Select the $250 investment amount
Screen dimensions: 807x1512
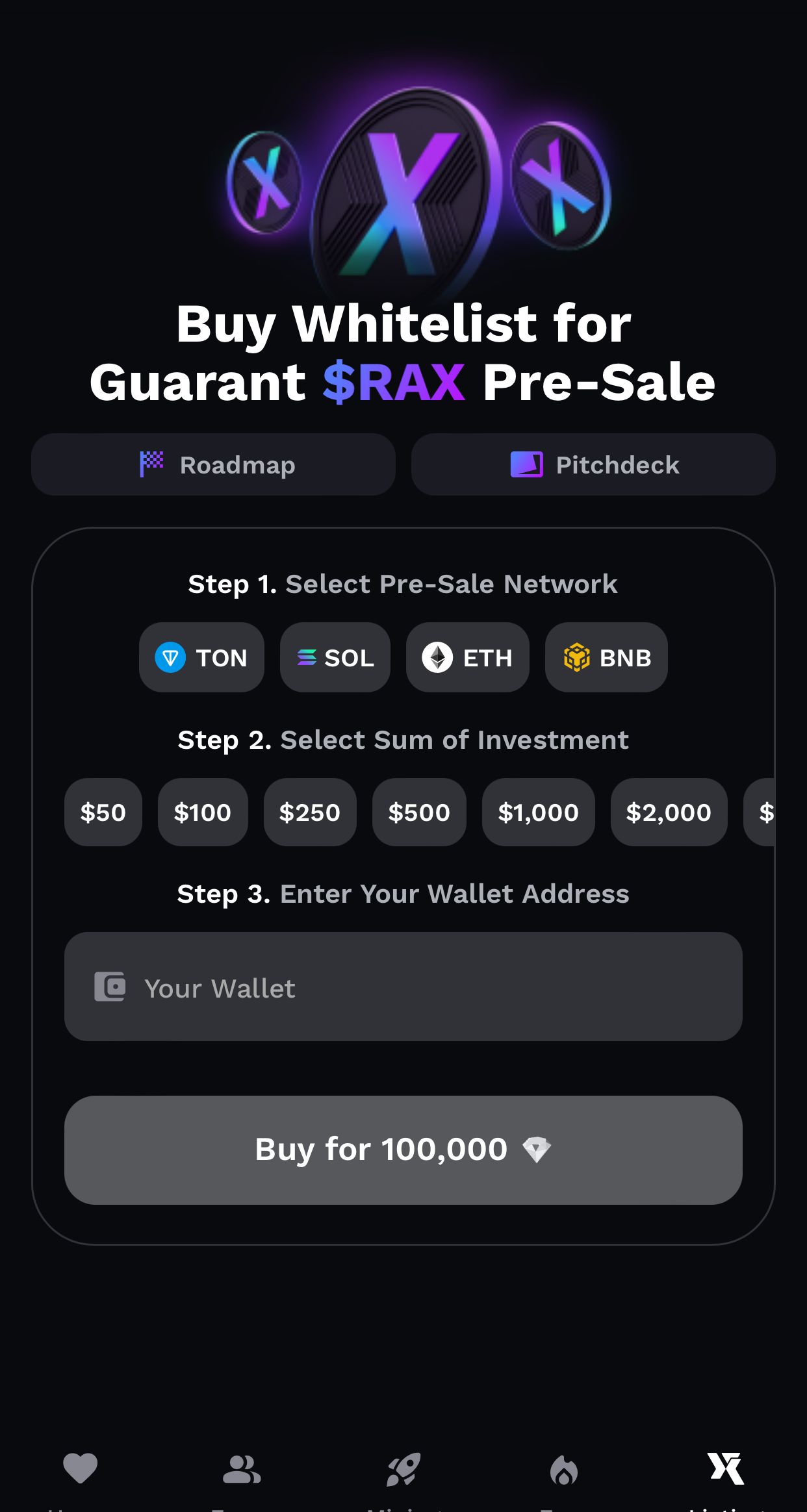point(310,813)
